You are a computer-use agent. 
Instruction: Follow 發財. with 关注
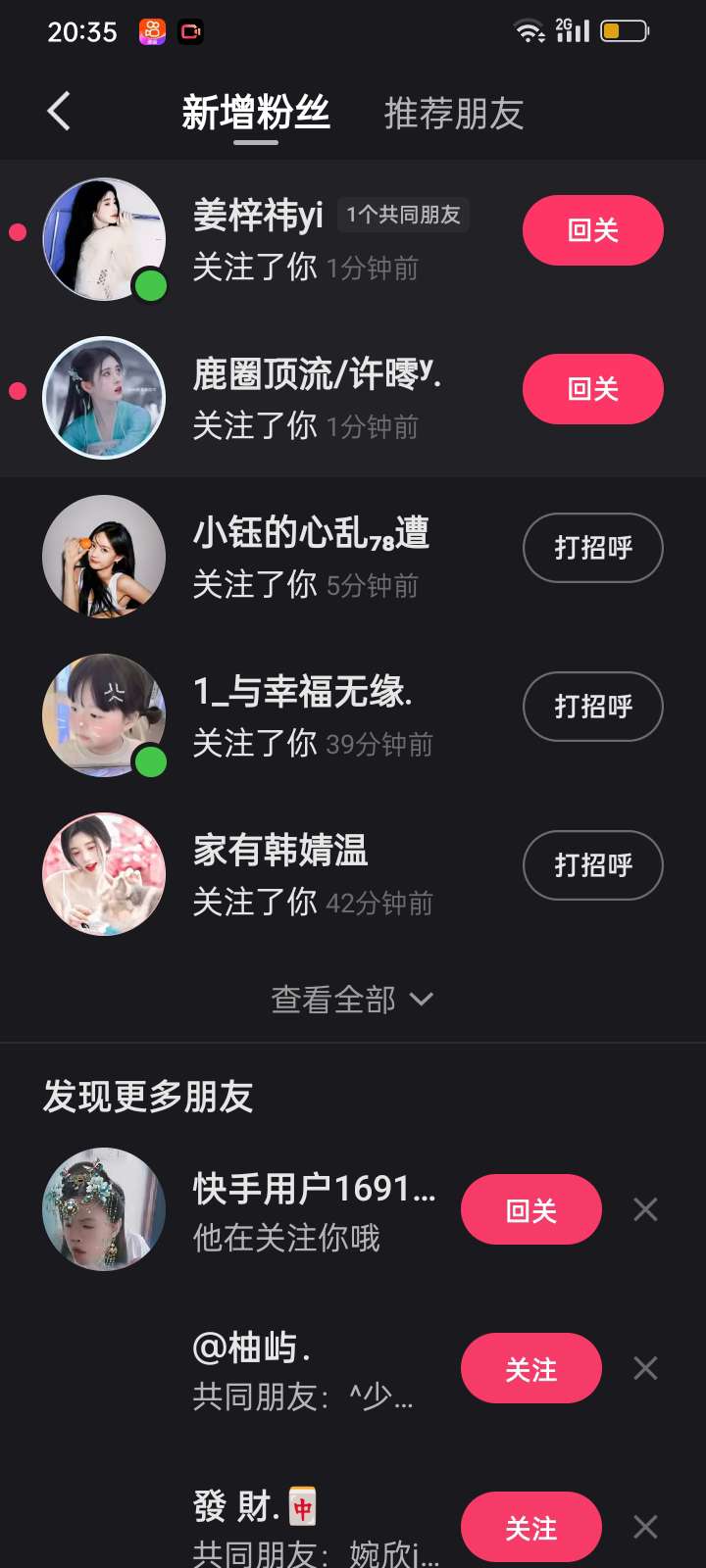click(530, 1527)
